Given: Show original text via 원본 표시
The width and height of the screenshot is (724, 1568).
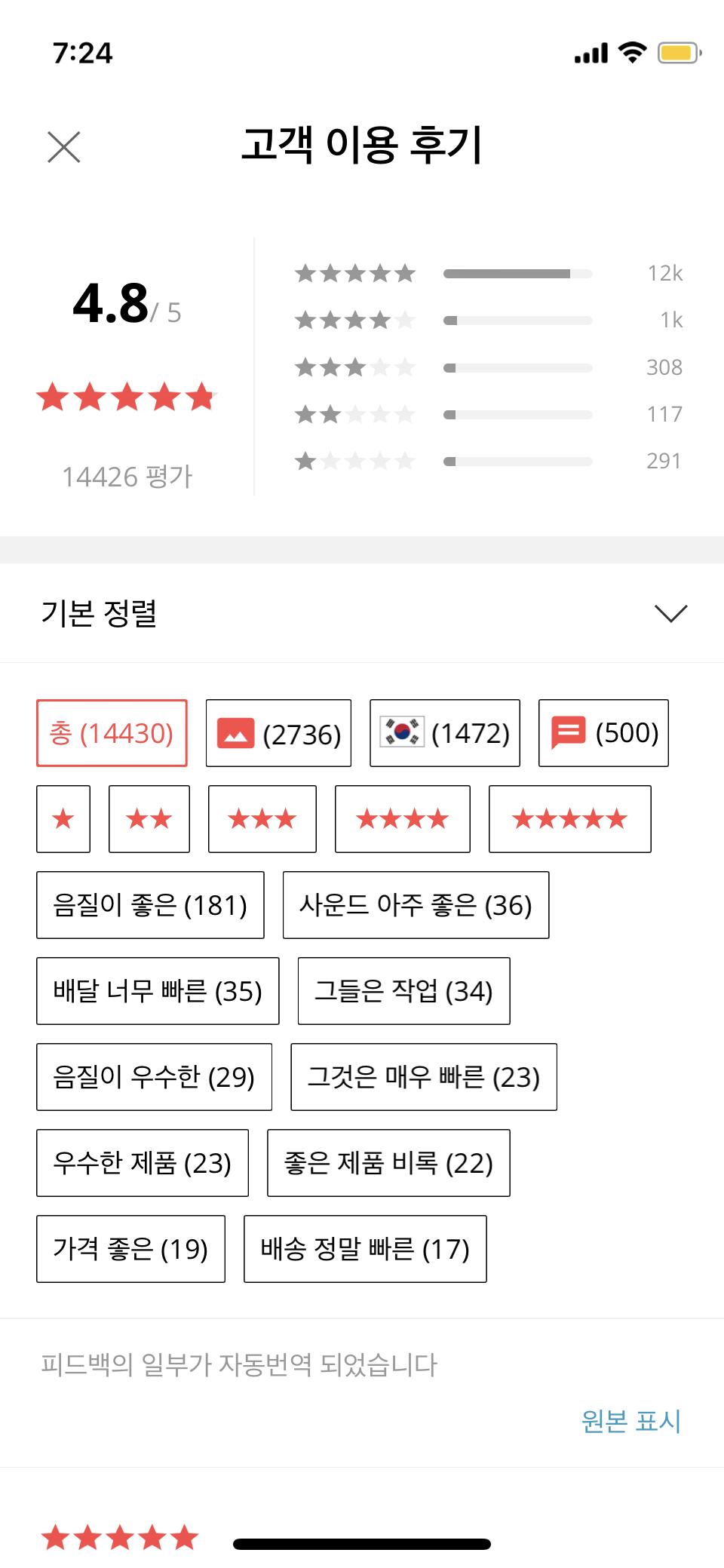Looking at the screenshot, I should point(631,1421).
